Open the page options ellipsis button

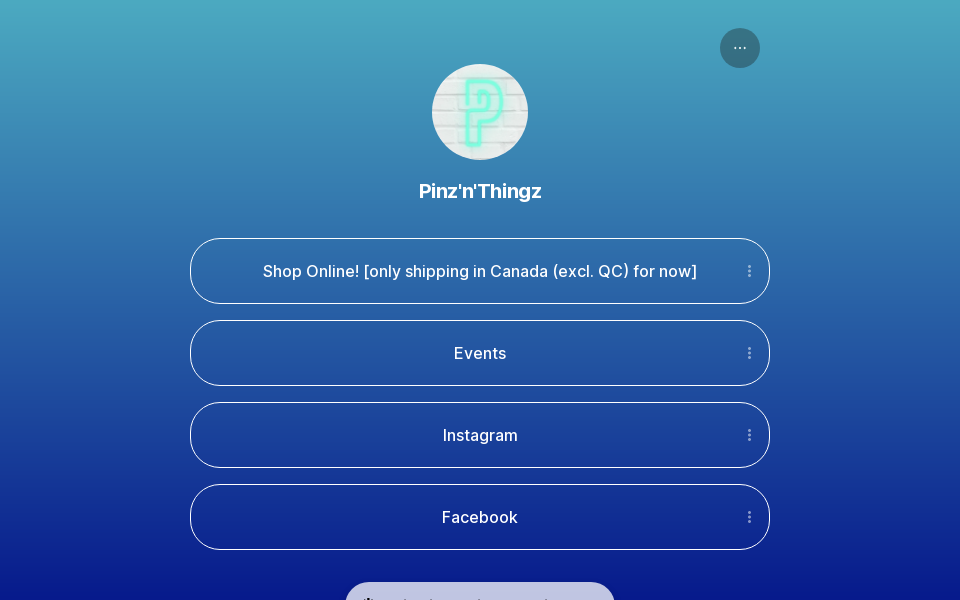tap(740, 48)
